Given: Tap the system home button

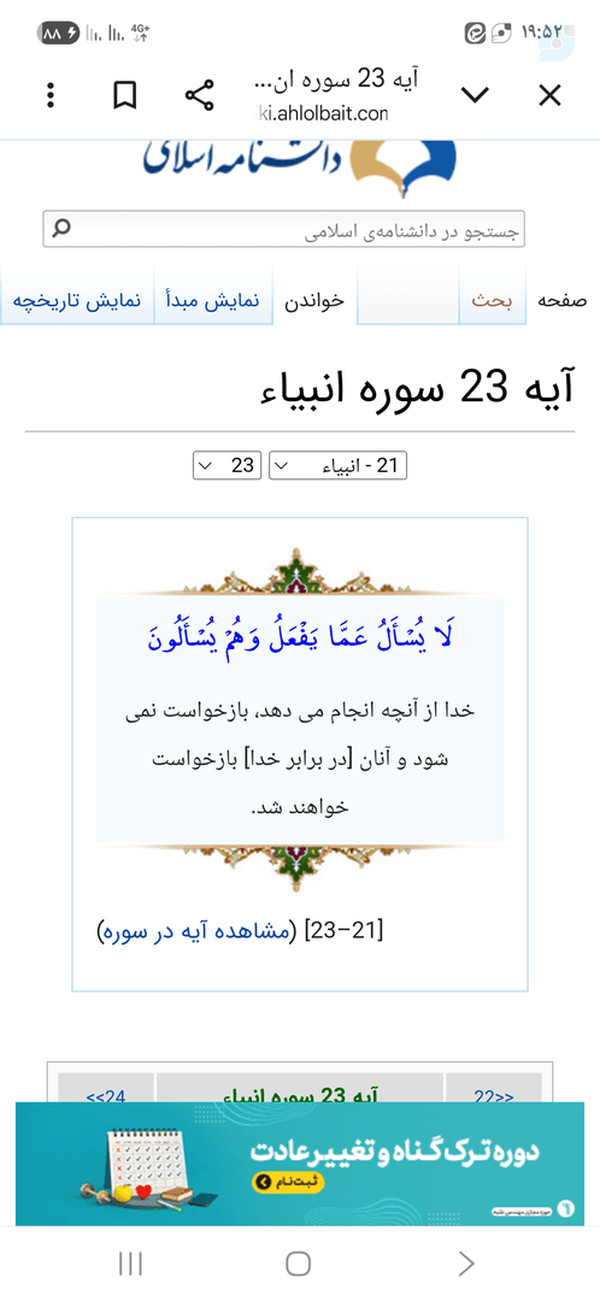Looking at the screenshot, I should point(298,1263).
